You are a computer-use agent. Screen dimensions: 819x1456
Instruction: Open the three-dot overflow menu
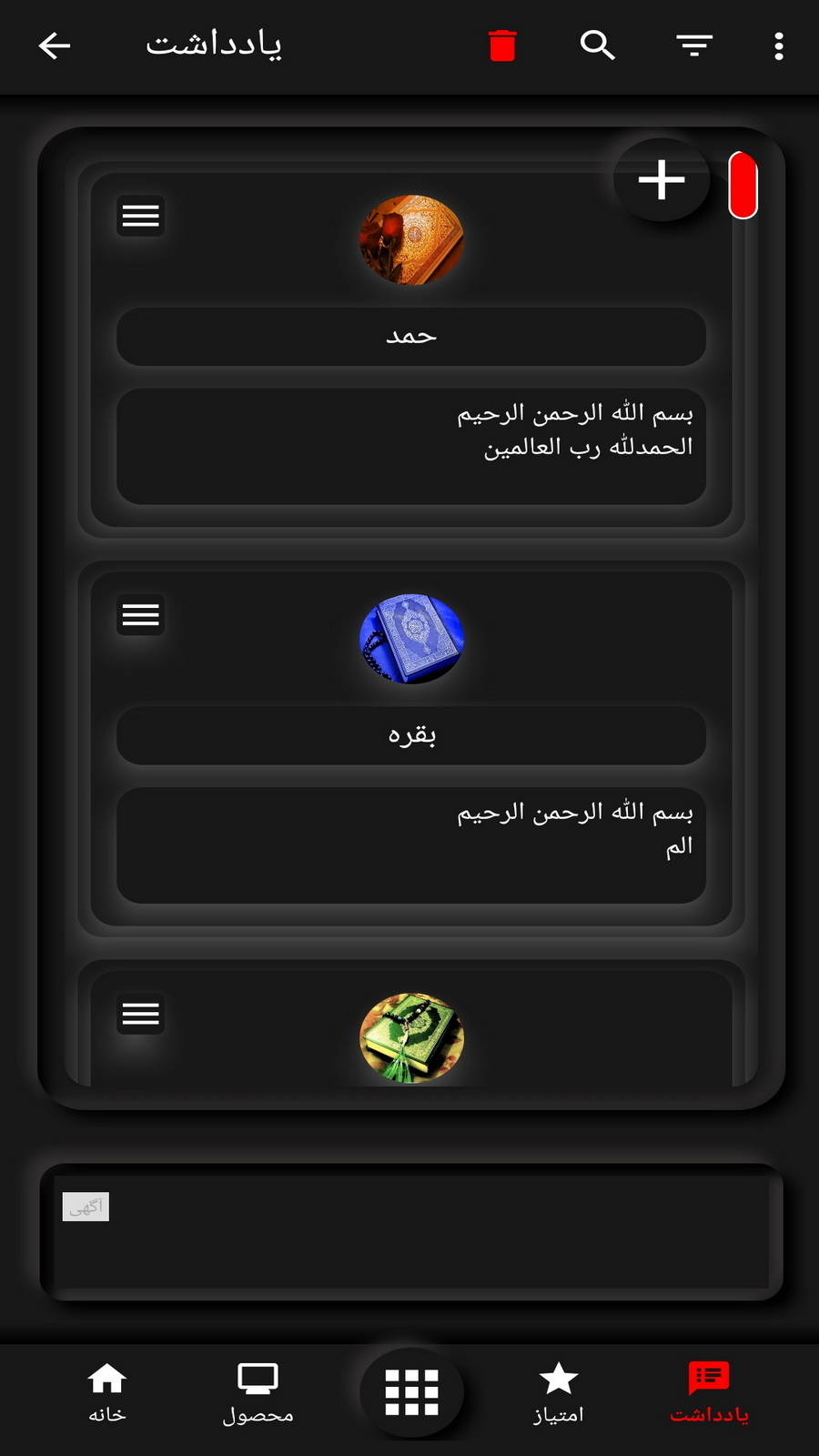[x=779, y=45]
